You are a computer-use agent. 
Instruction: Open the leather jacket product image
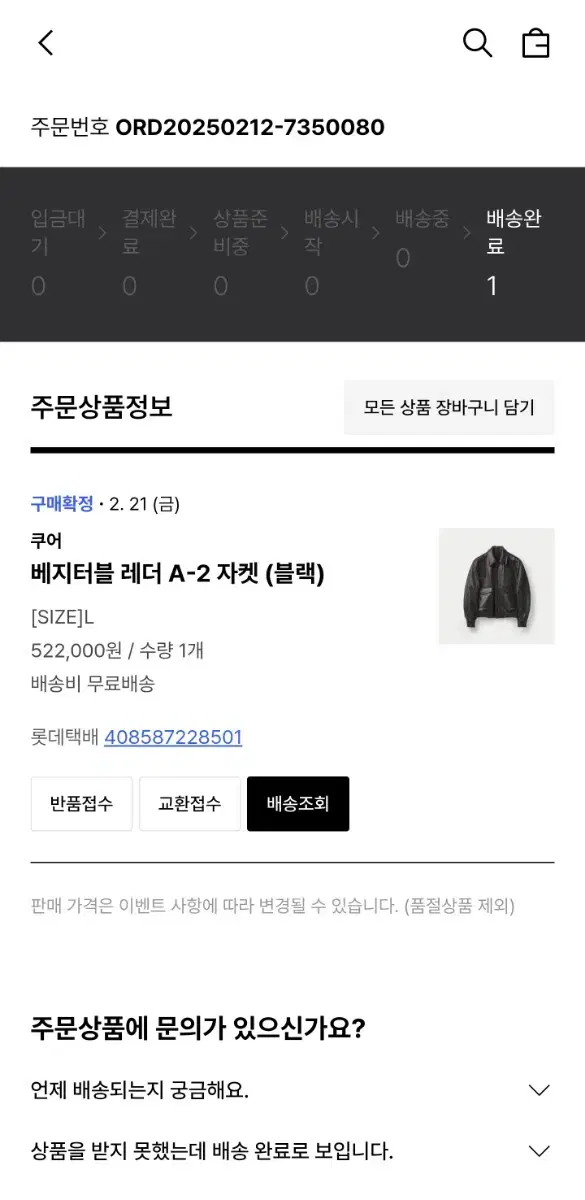496,586
